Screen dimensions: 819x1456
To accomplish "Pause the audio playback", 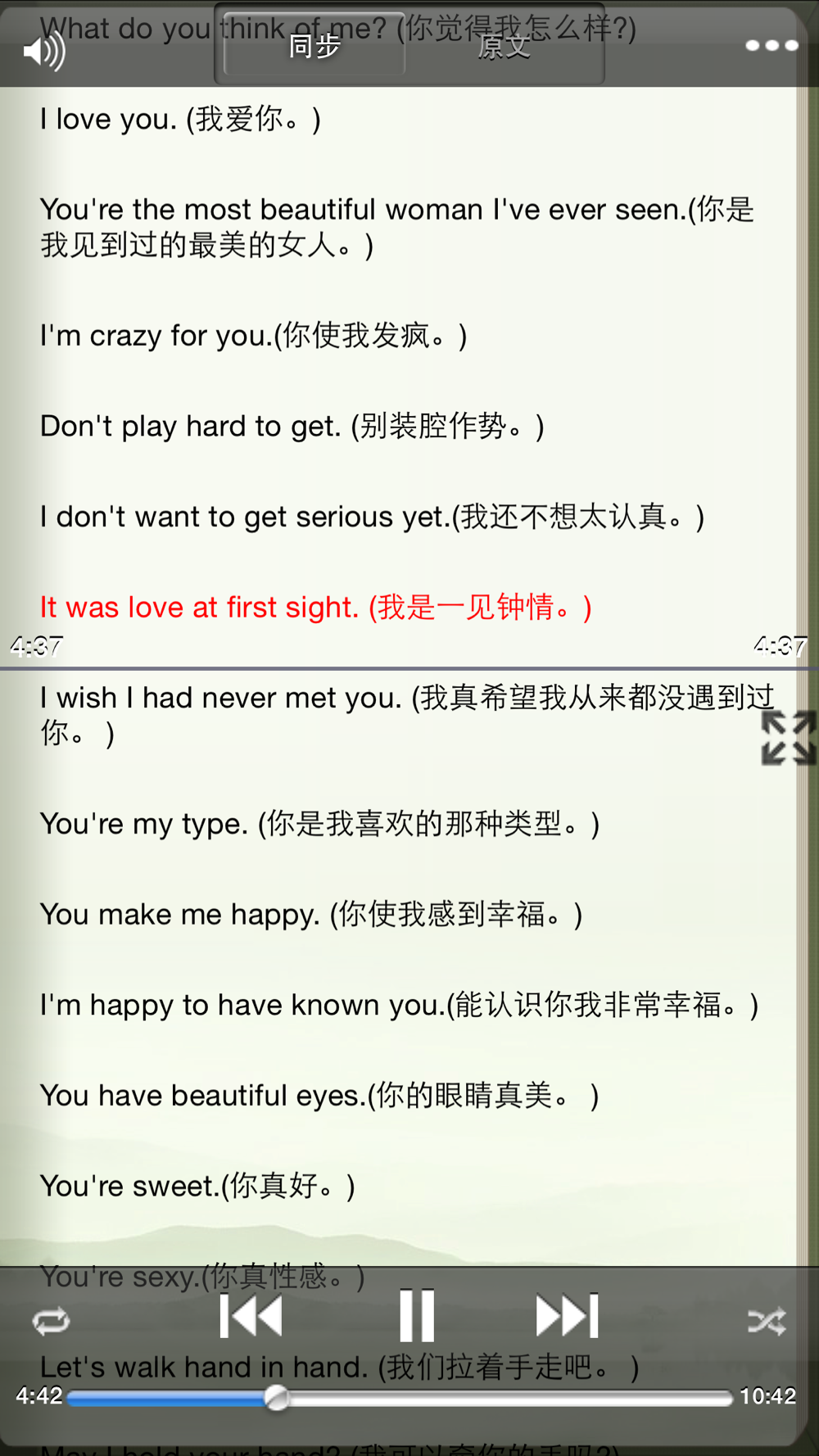I will tap(416, 1315).
